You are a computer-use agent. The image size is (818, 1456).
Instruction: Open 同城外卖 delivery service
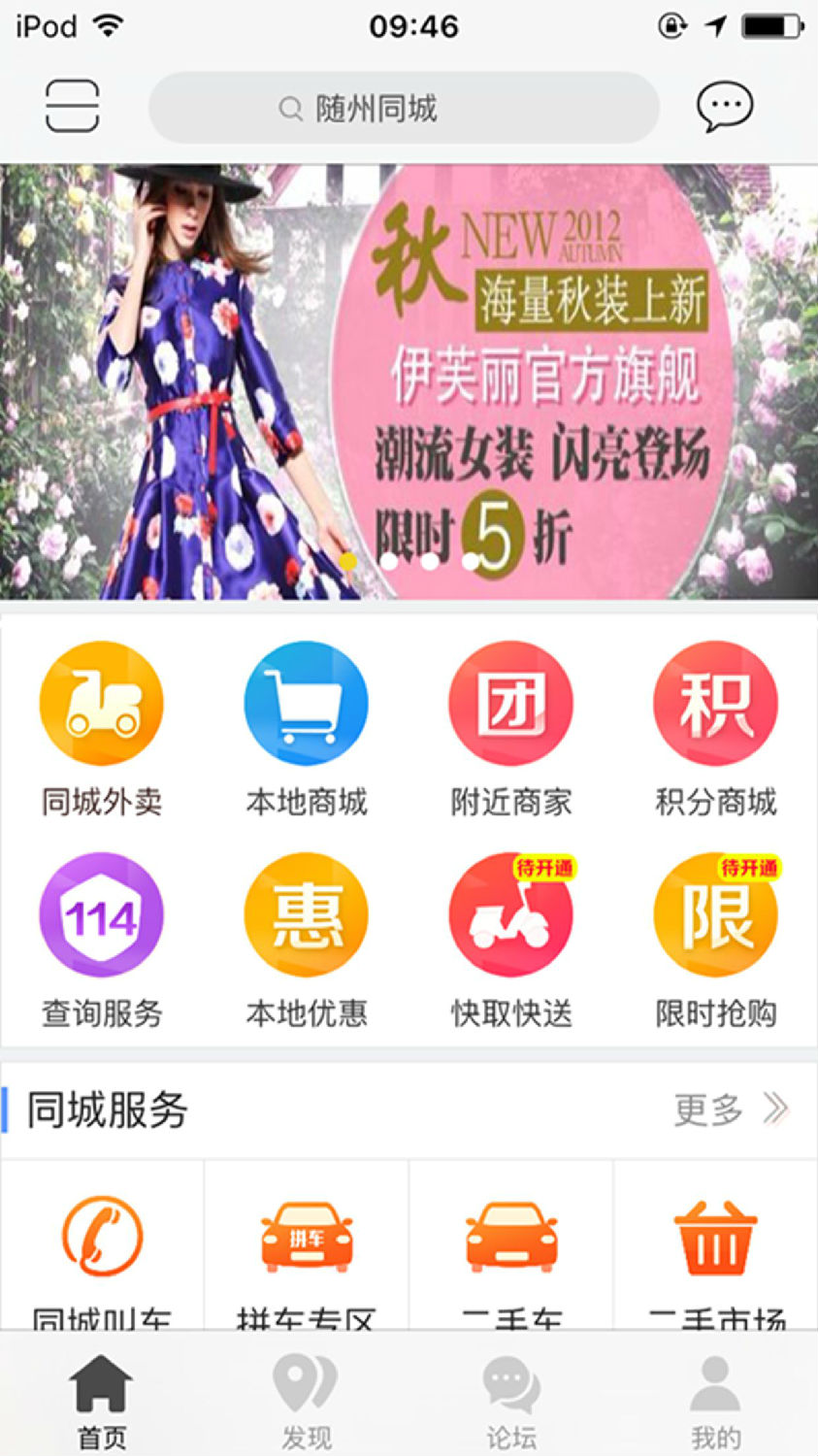102,728
